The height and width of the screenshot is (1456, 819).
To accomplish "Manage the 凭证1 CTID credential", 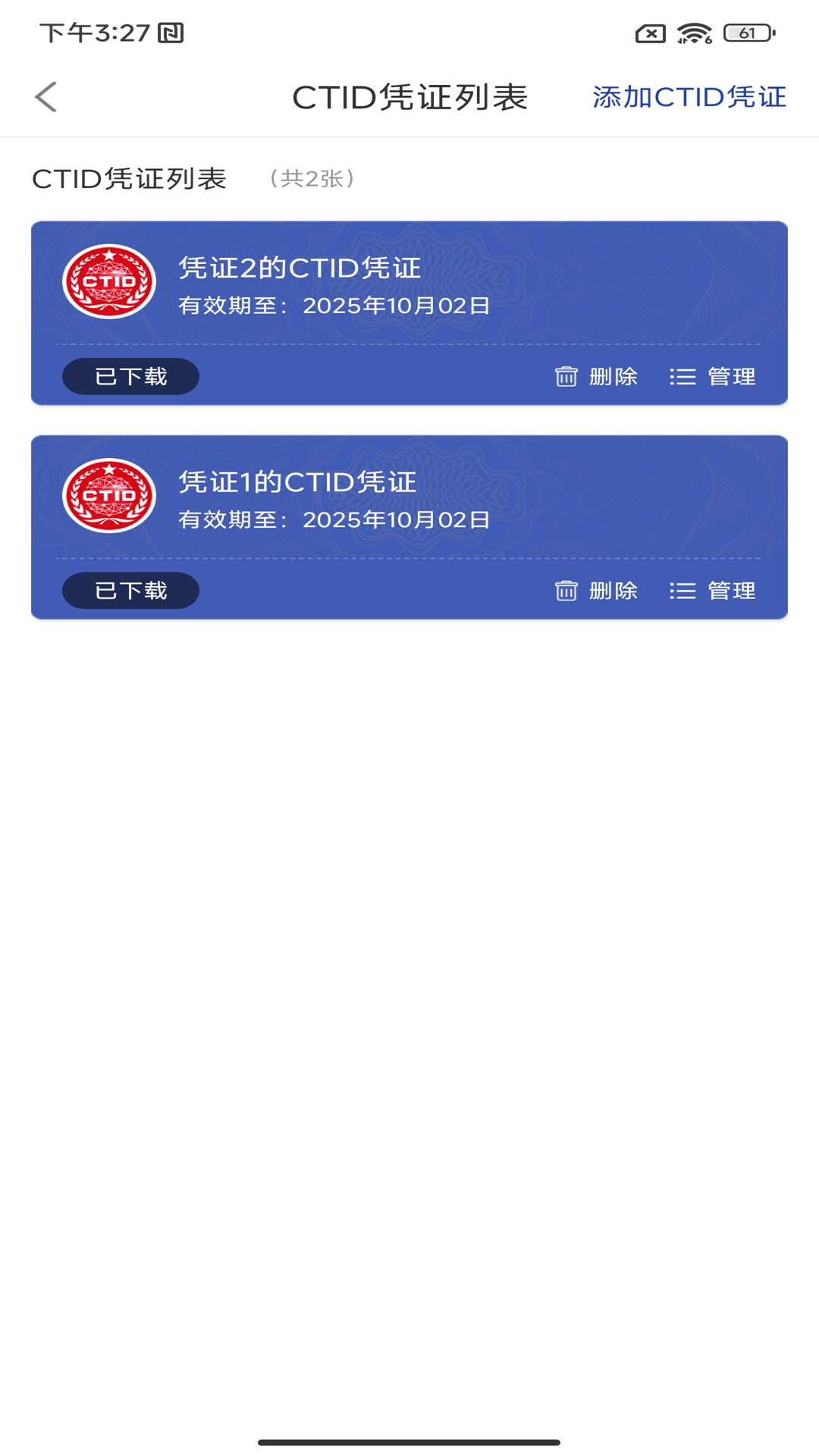I will (x=713, y=591).
